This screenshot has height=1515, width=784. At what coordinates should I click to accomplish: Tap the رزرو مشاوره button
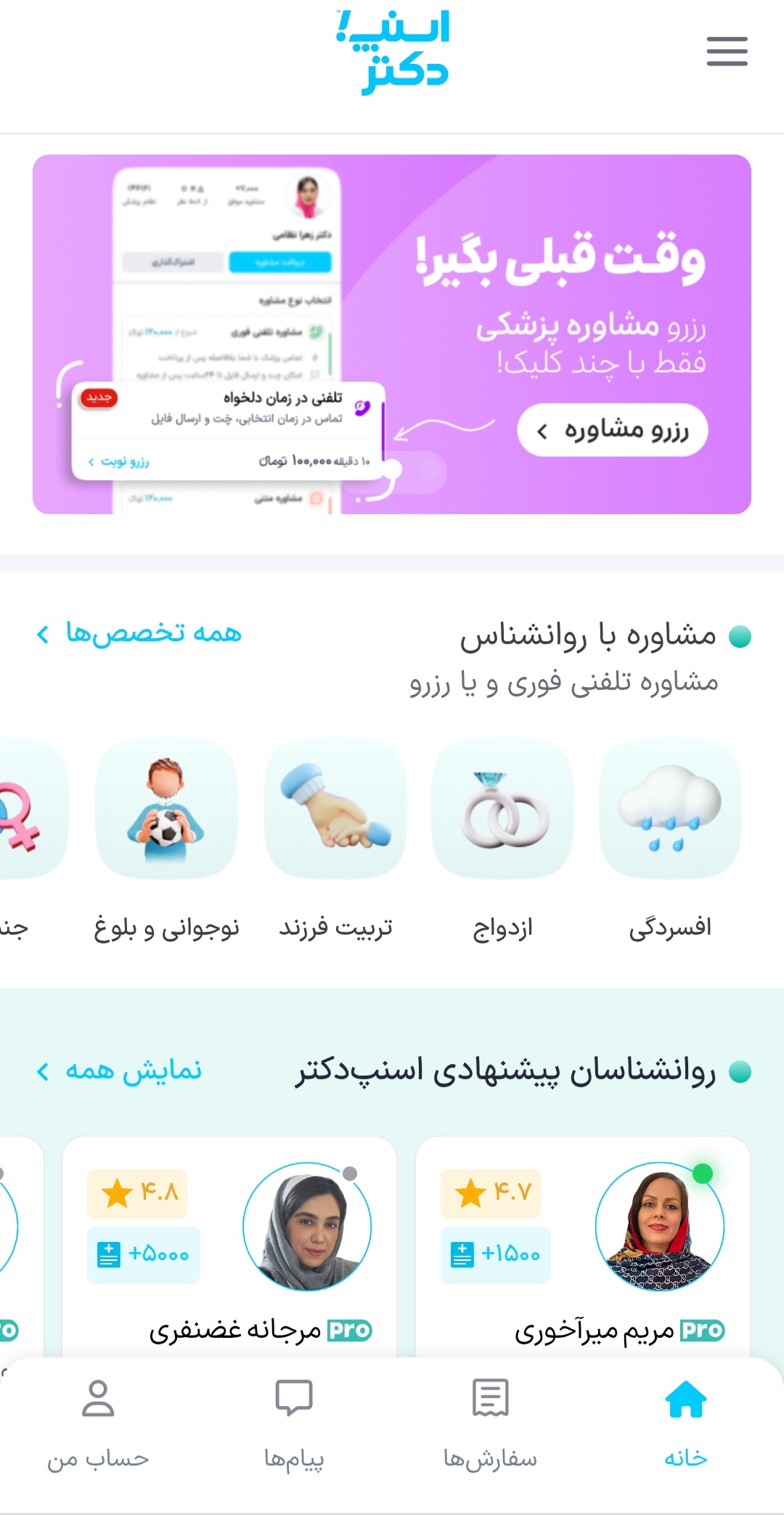[x=612, y=430]
